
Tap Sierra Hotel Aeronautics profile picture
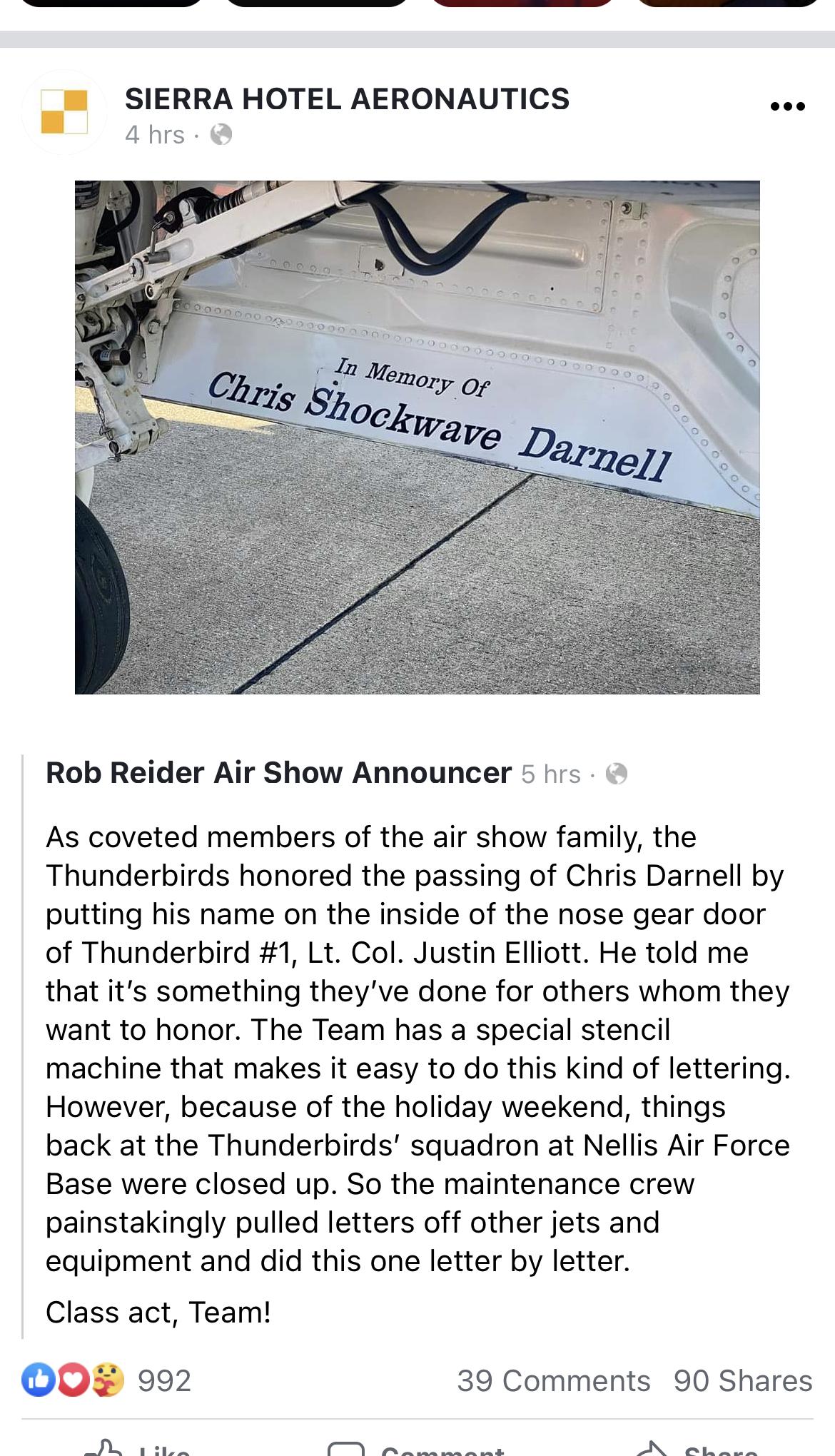pyautogui.click(x=64, y=112)
